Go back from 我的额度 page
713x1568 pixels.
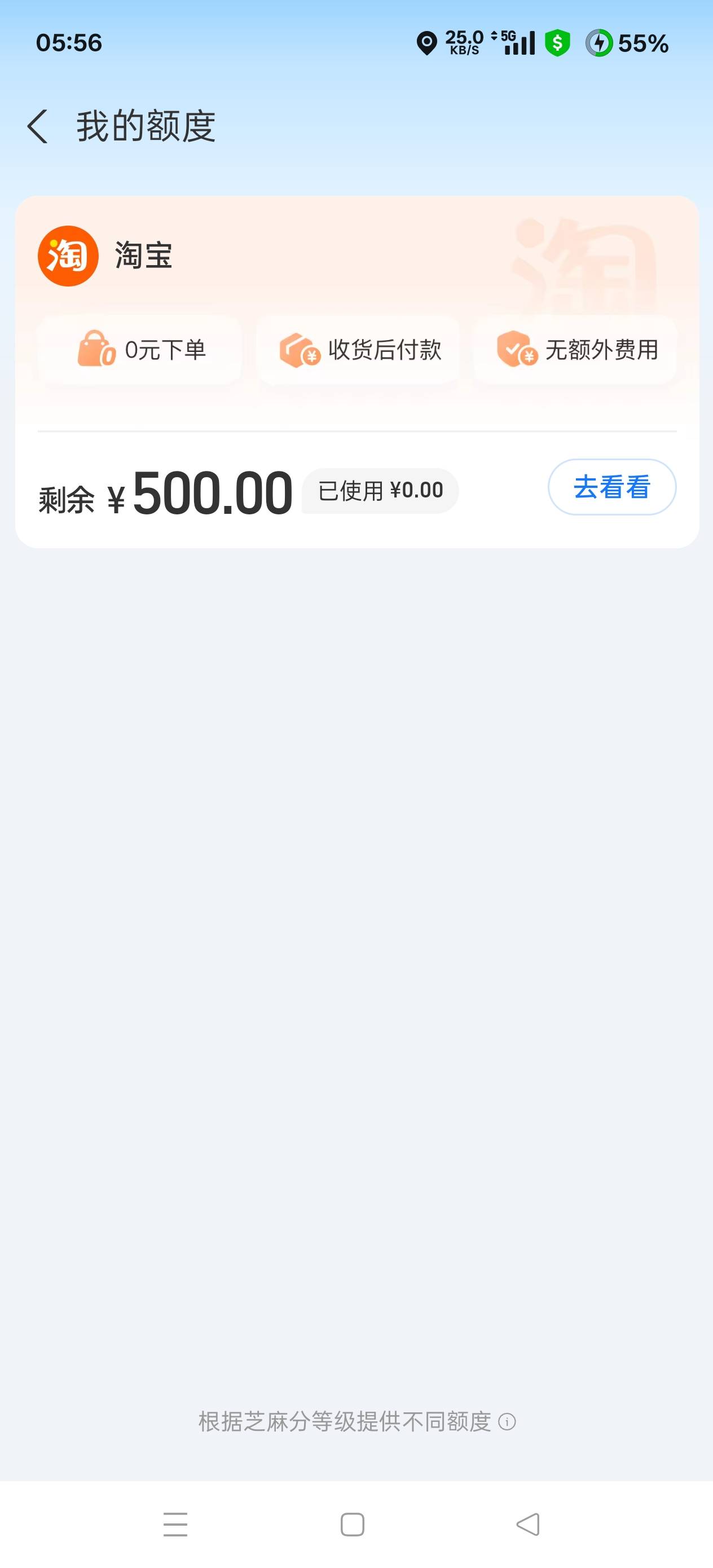38,126
